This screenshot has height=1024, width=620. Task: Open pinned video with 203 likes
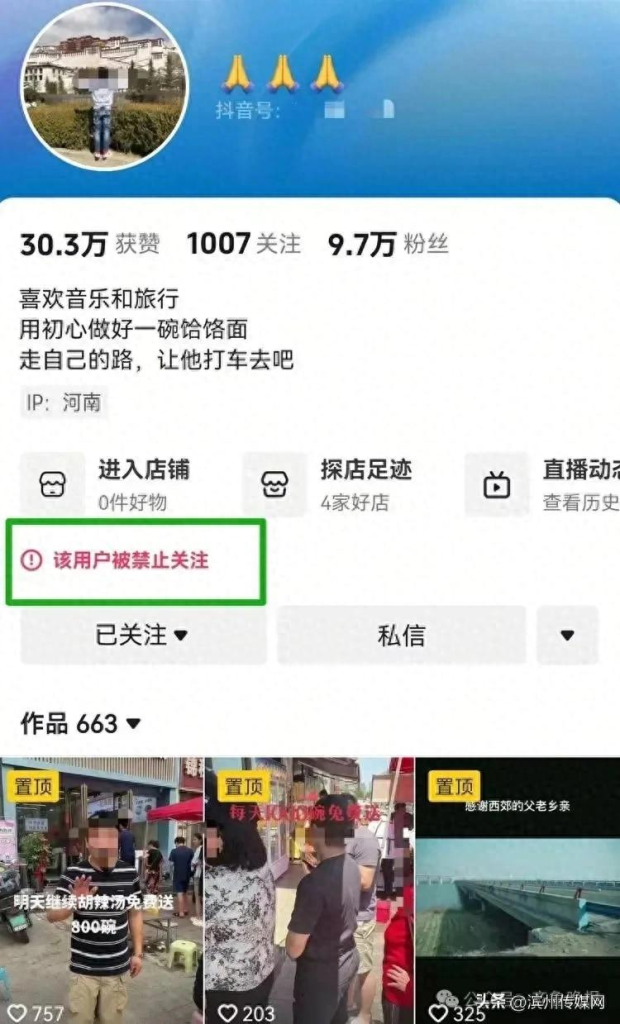[308, 890]
